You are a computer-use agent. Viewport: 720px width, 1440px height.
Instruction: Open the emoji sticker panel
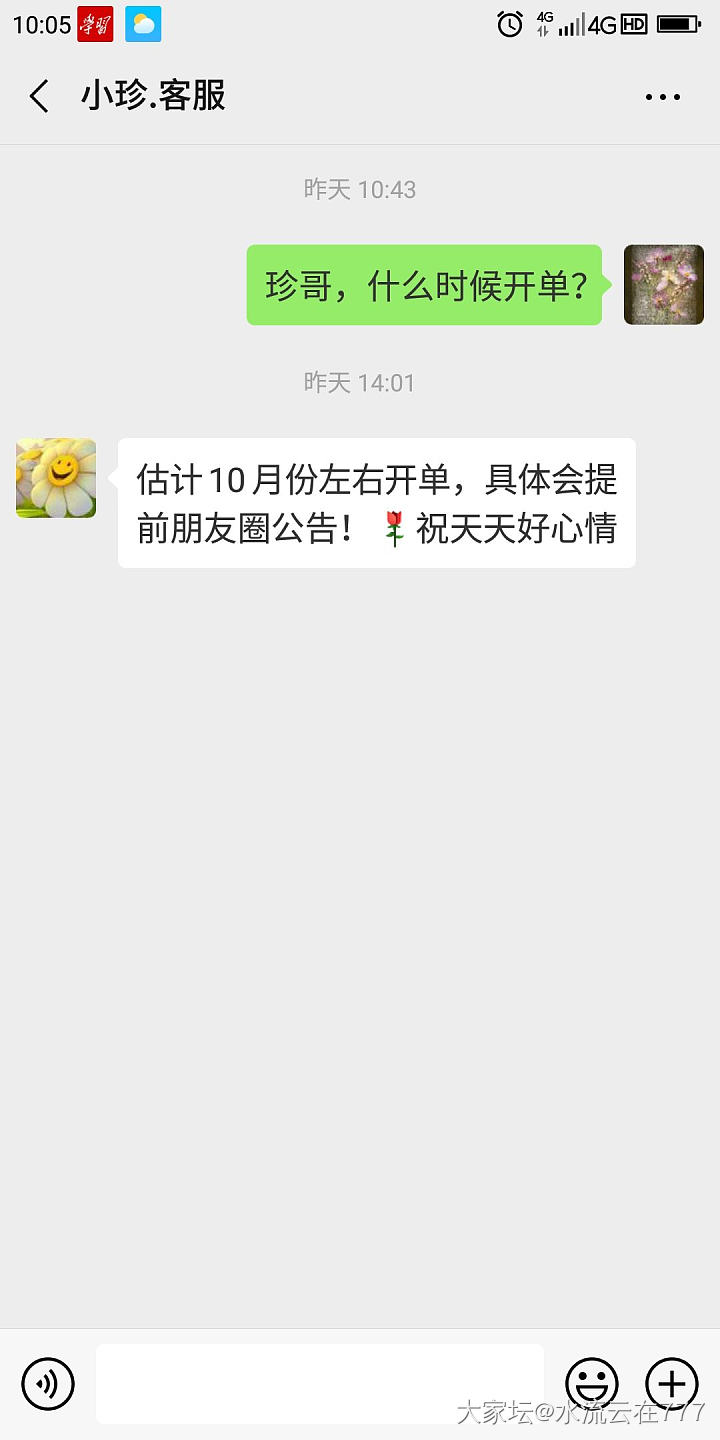point(592,1384)
